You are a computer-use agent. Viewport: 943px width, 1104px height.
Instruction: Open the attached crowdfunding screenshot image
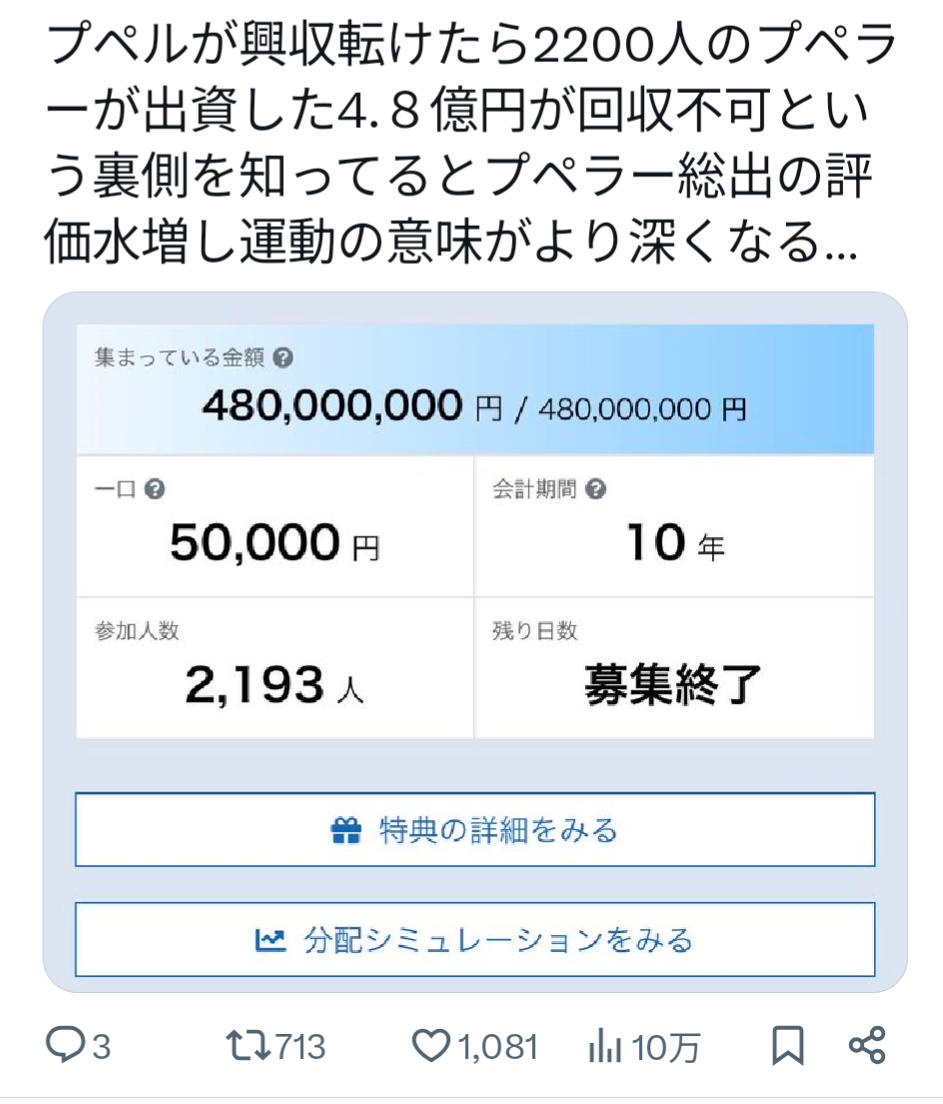pyautogui.click(x=474, y=640)
